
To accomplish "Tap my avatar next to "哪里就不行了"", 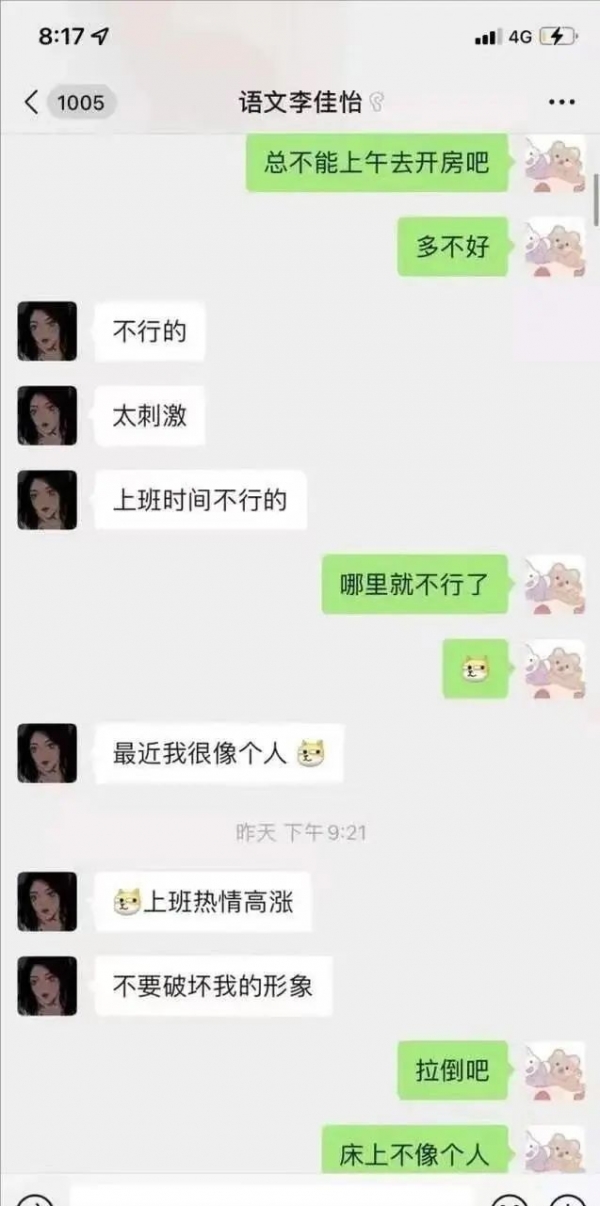I will pyautogui.click(x=555, y=585).
